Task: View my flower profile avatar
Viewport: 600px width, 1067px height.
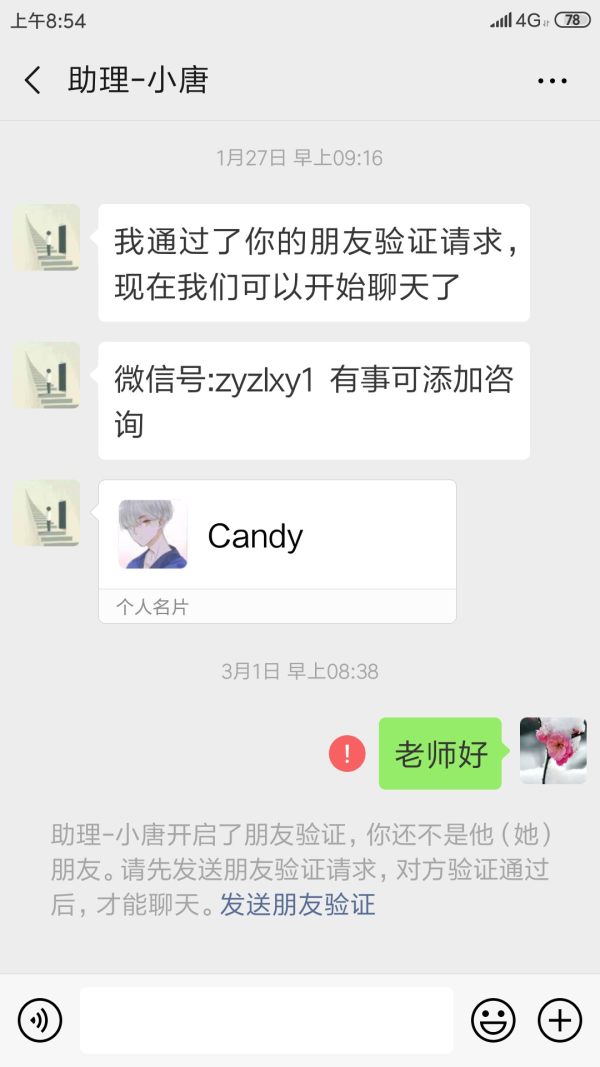Action: [x=553, y=751]
